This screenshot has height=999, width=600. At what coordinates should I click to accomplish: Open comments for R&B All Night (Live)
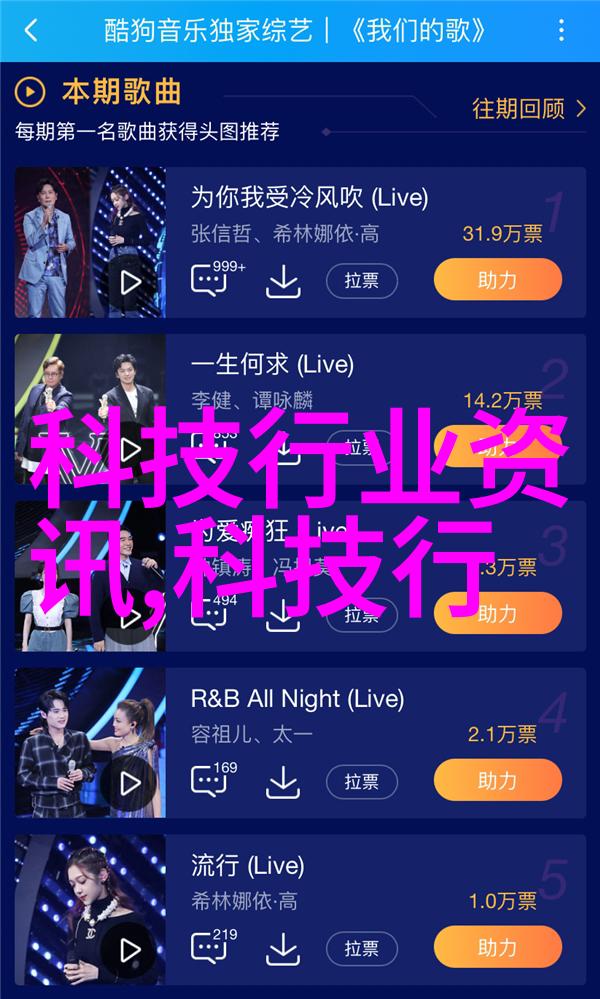(x=212, y=781)
